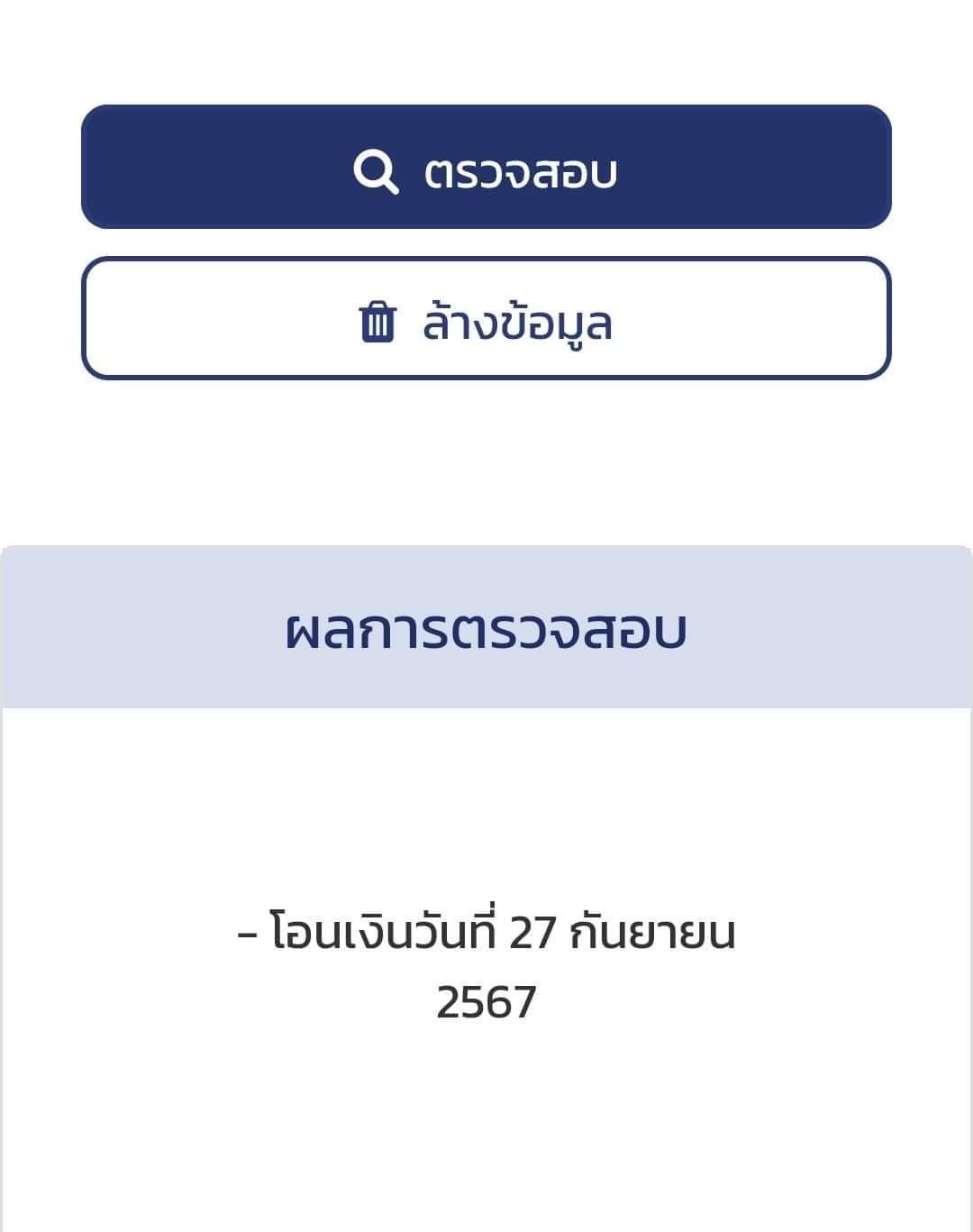Tap the ตรวจสอบ search button
This screenshot has width=973, height=1232.
click(486, 168)
